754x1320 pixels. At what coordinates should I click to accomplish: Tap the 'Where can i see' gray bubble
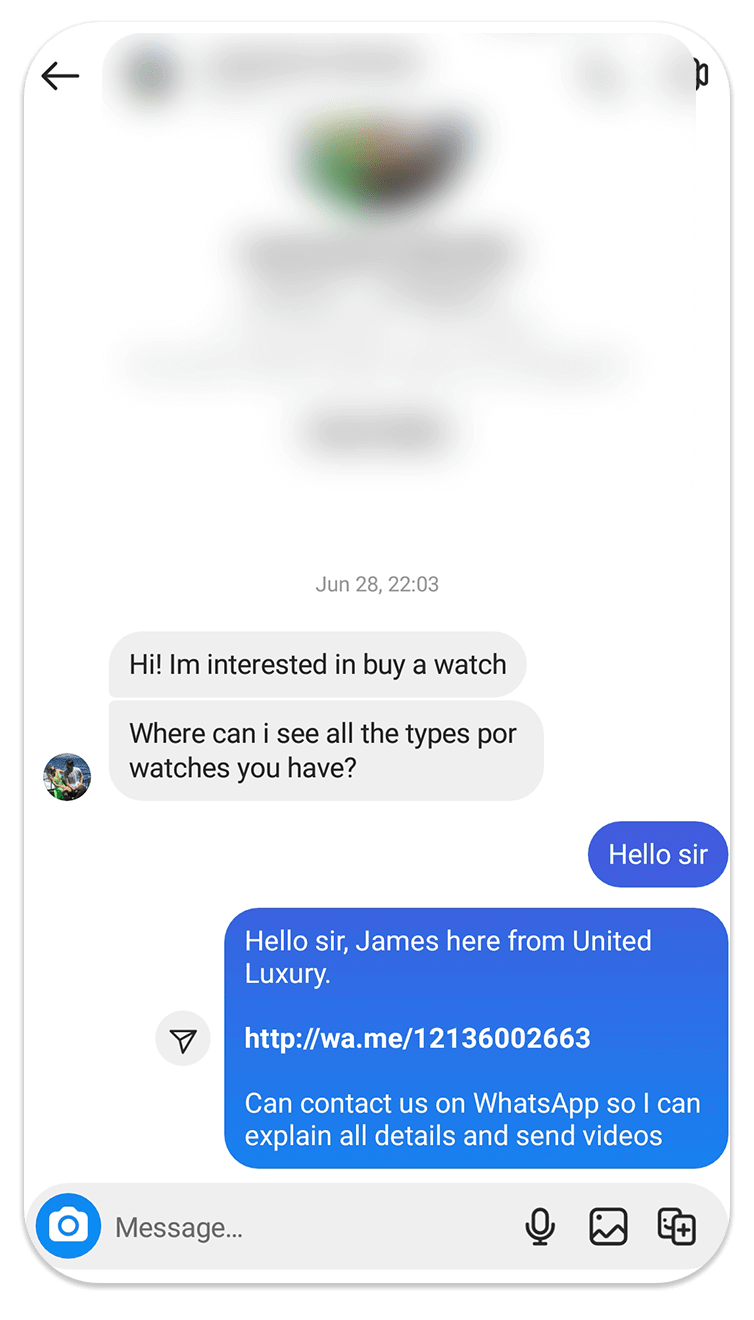[x=325, y=750]
